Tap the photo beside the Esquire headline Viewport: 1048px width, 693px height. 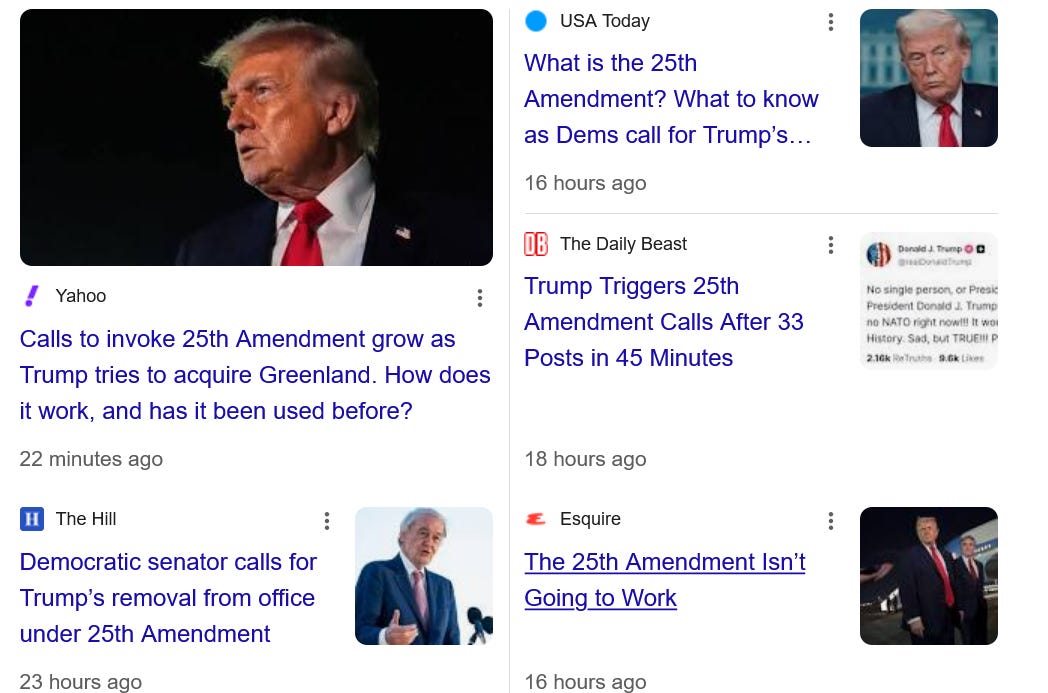click(x=928, y=576)
